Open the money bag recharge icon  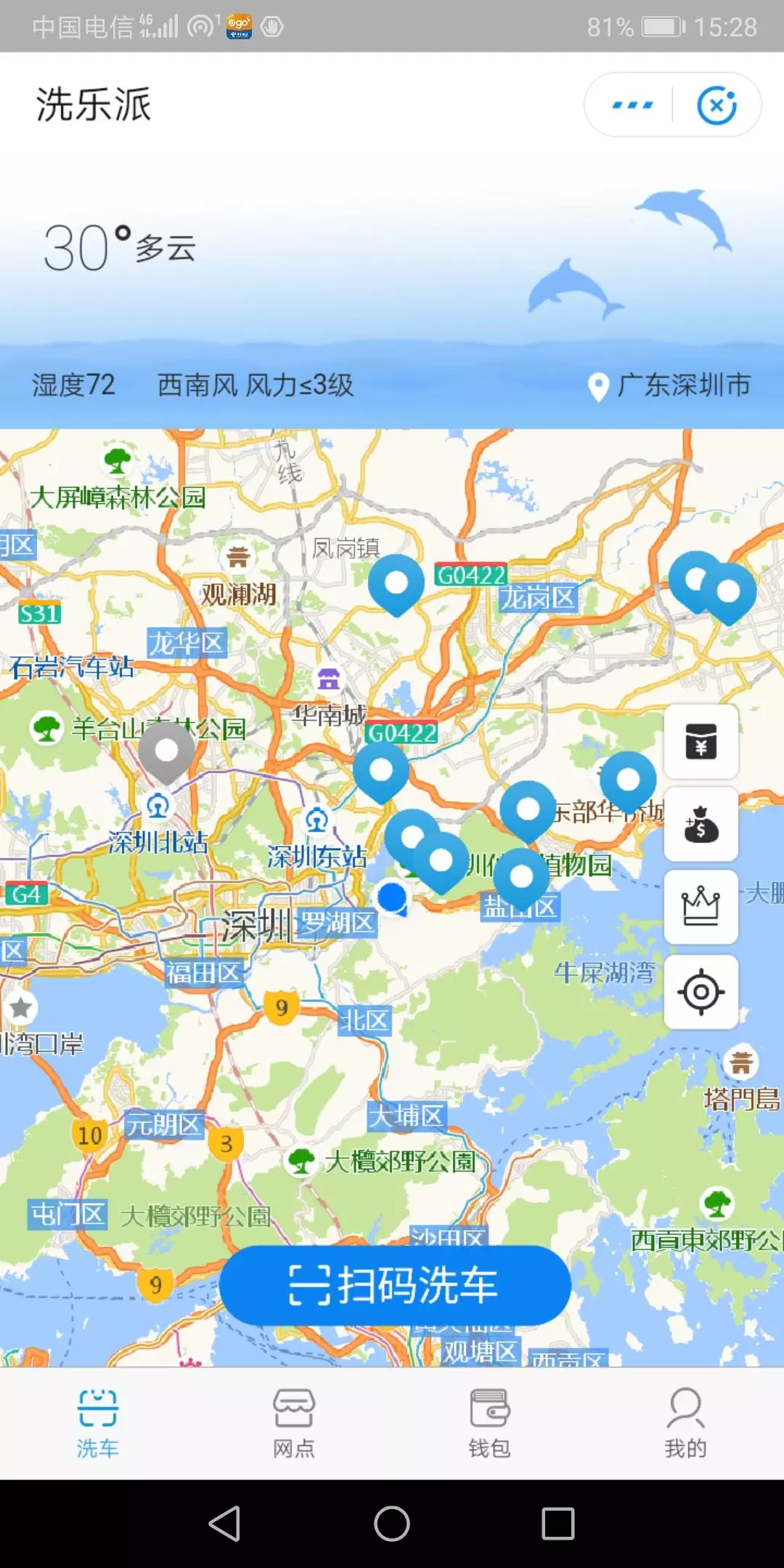click(701, 824)
